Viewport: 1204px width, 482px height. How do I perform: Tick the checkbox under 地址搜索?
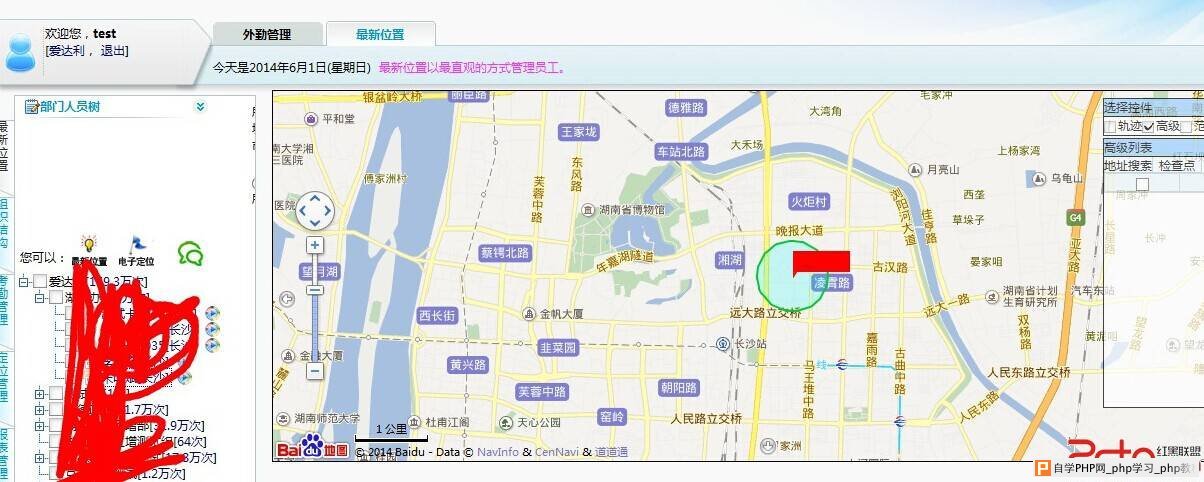pos(1142,184)
